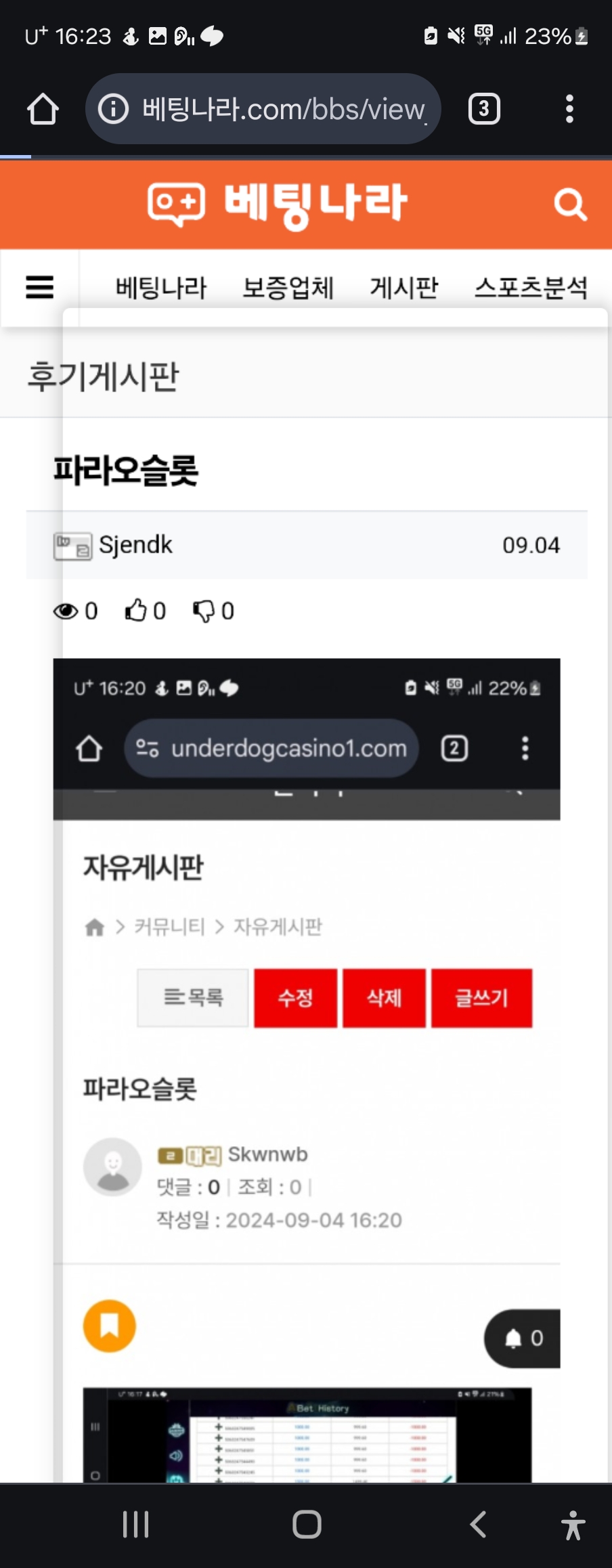Screen dimensions: 612x1568
Task: Open recent apps from the navigation bar
Action: (135, 1525)
